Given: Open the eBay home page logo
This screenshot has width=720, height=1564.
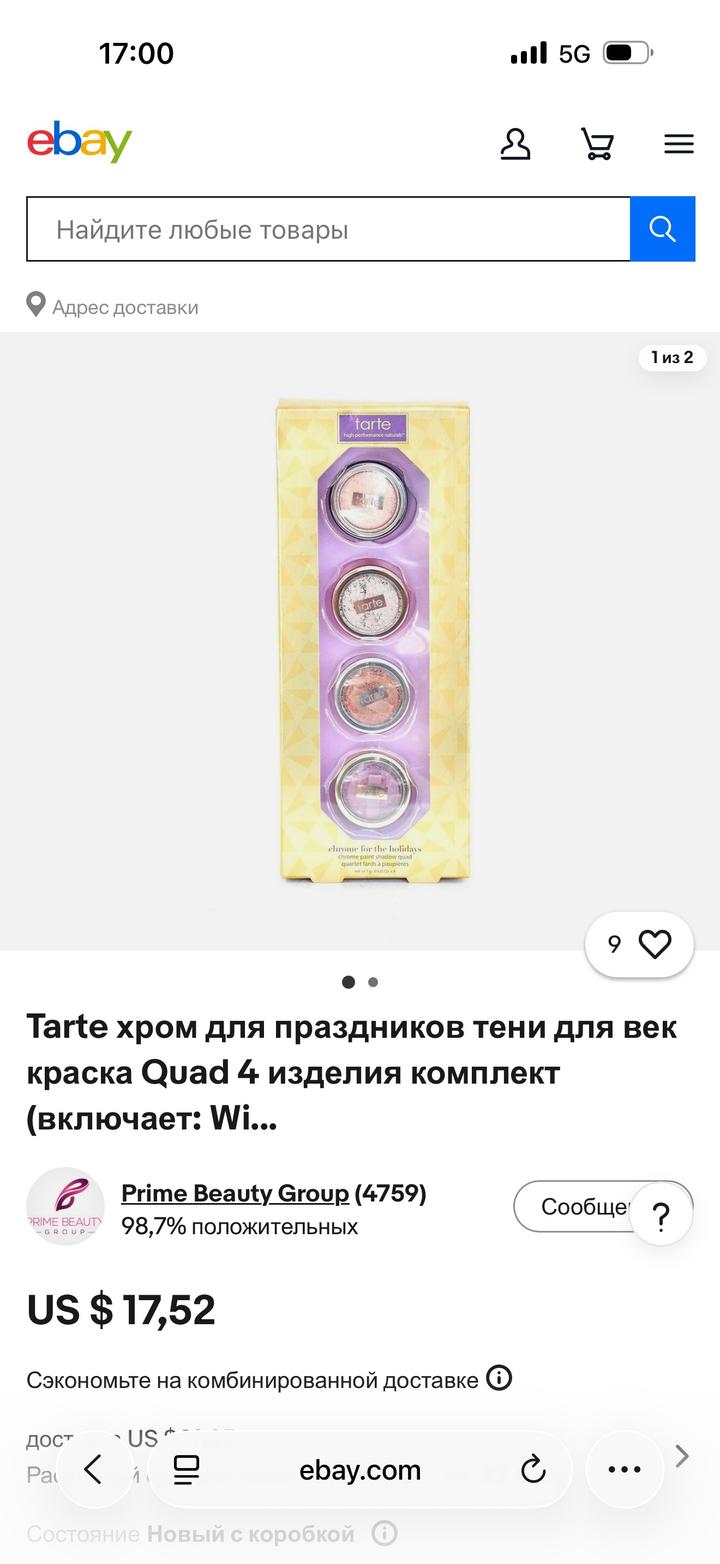Looking at the screenshot, I should [x=79, y=143].
